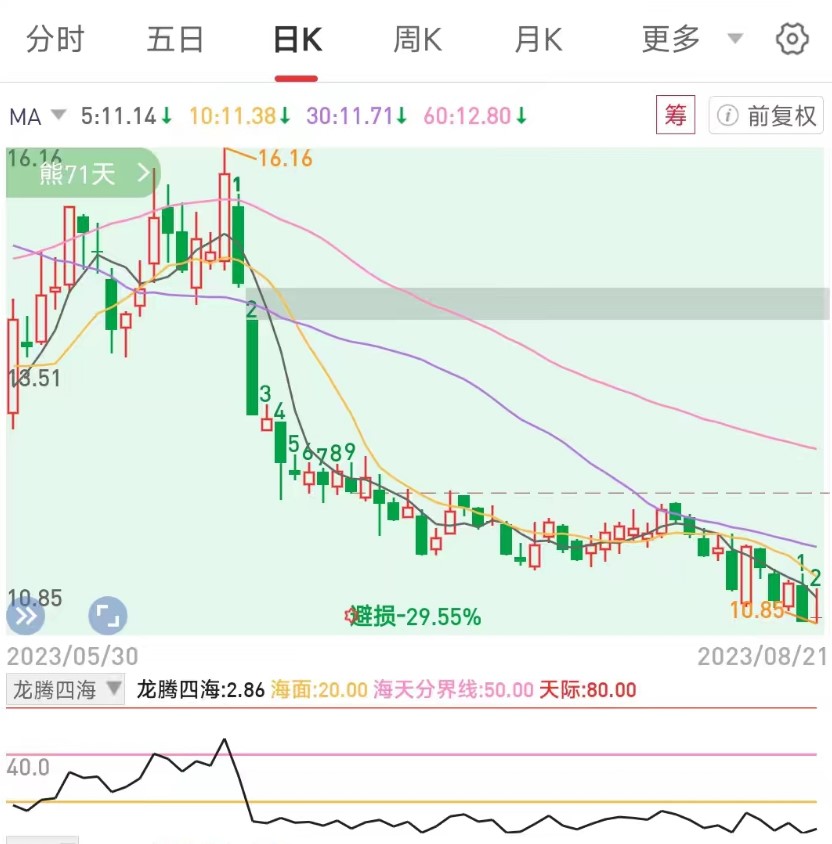Expand the 更多 period dropdown
Image resolution: width=832 pixels, height=844 pixels.
(x=692, y=40)
